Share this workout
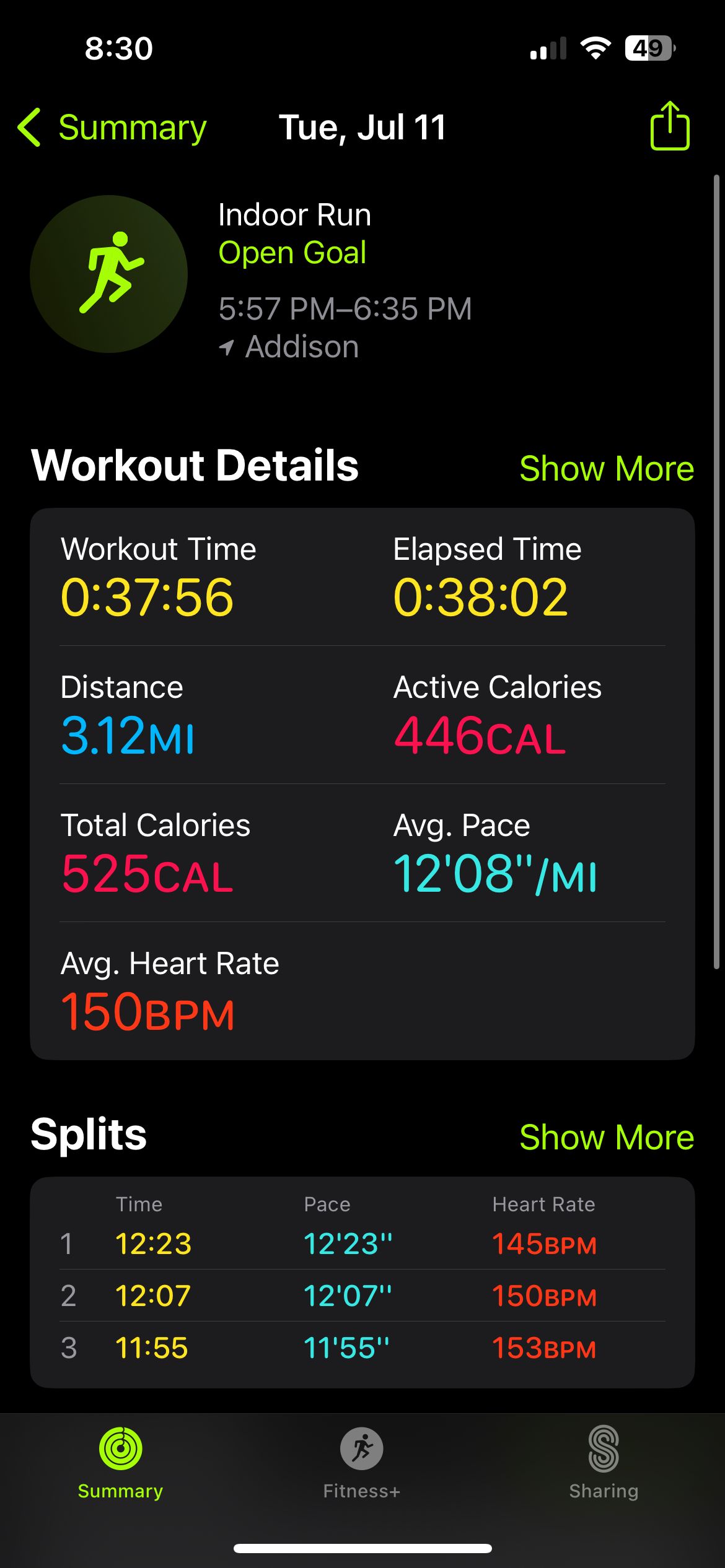This screenshot has height=1568, width=725. (670, 126)
